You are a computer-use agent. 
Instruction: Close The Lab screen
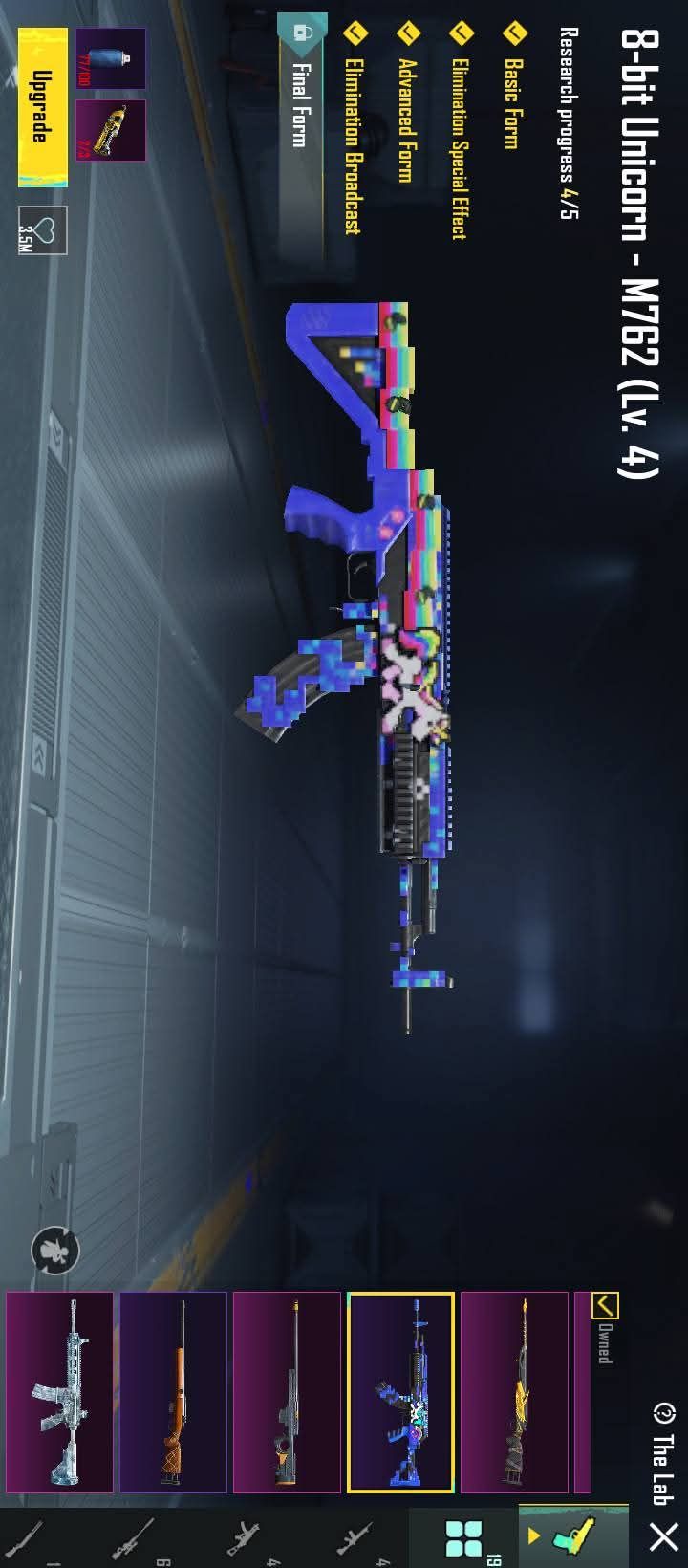coord(663,1537)
